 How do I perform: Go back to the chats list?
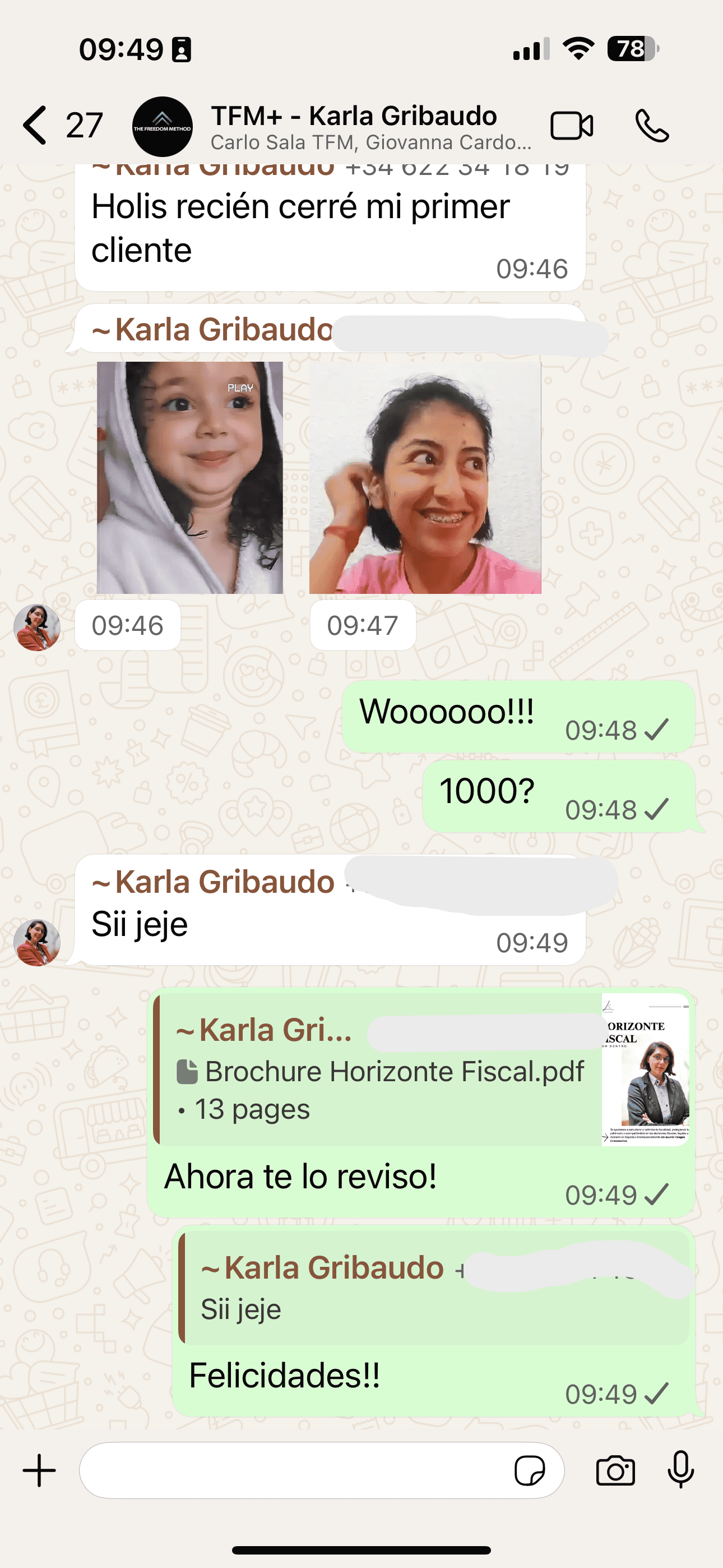pyautogui.click(x=36, y=126)
